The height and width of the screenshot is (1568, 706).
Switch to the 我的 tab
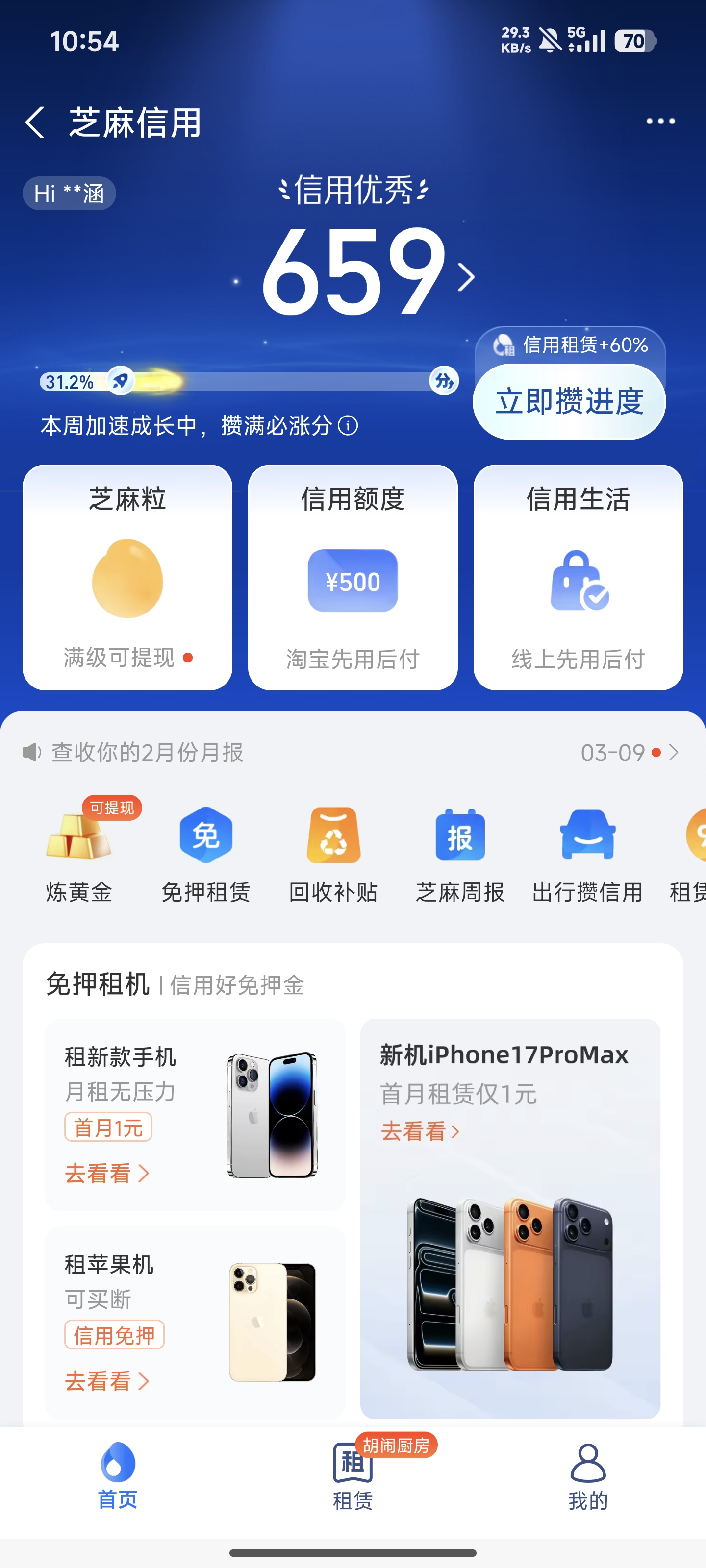click(588, 1475)
